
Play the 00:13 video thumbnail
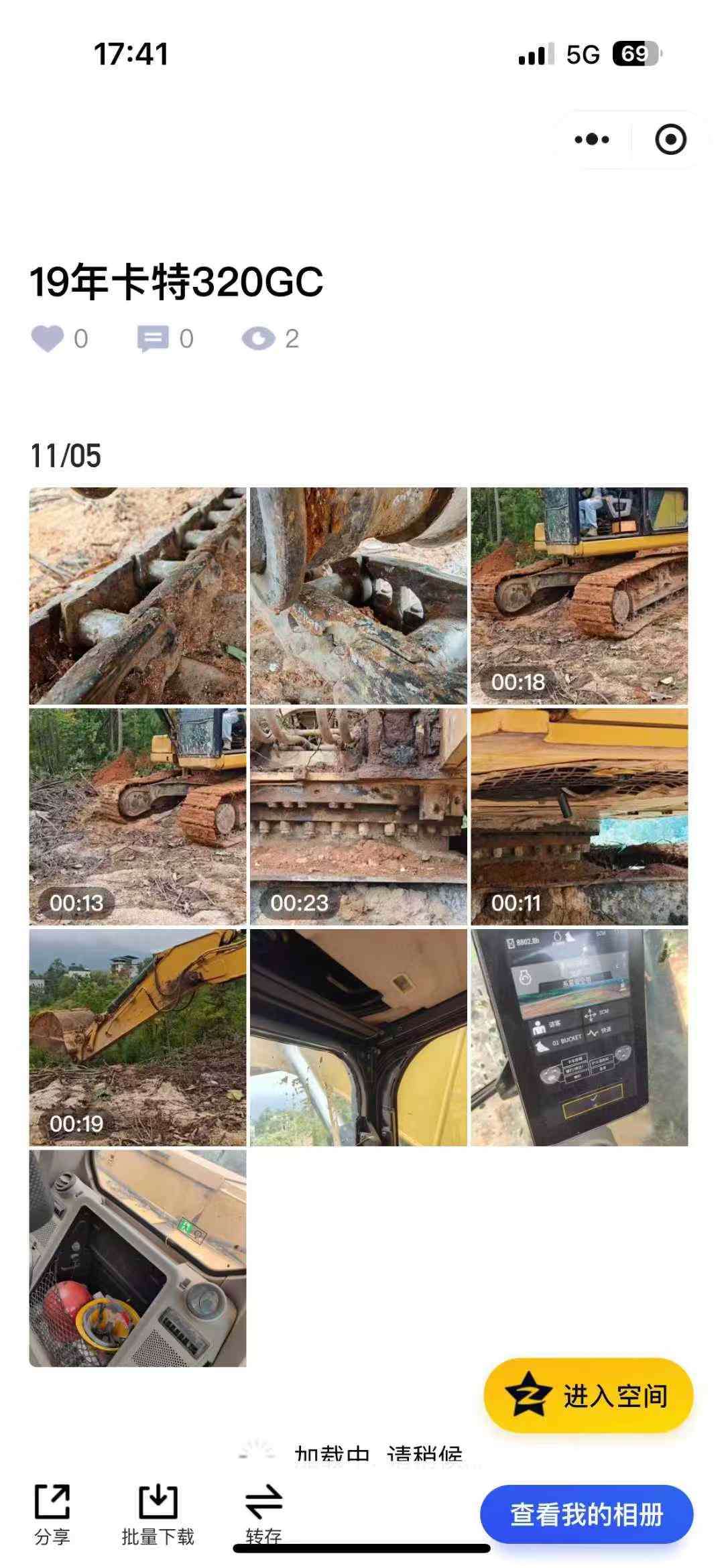(x=137, y=817)
